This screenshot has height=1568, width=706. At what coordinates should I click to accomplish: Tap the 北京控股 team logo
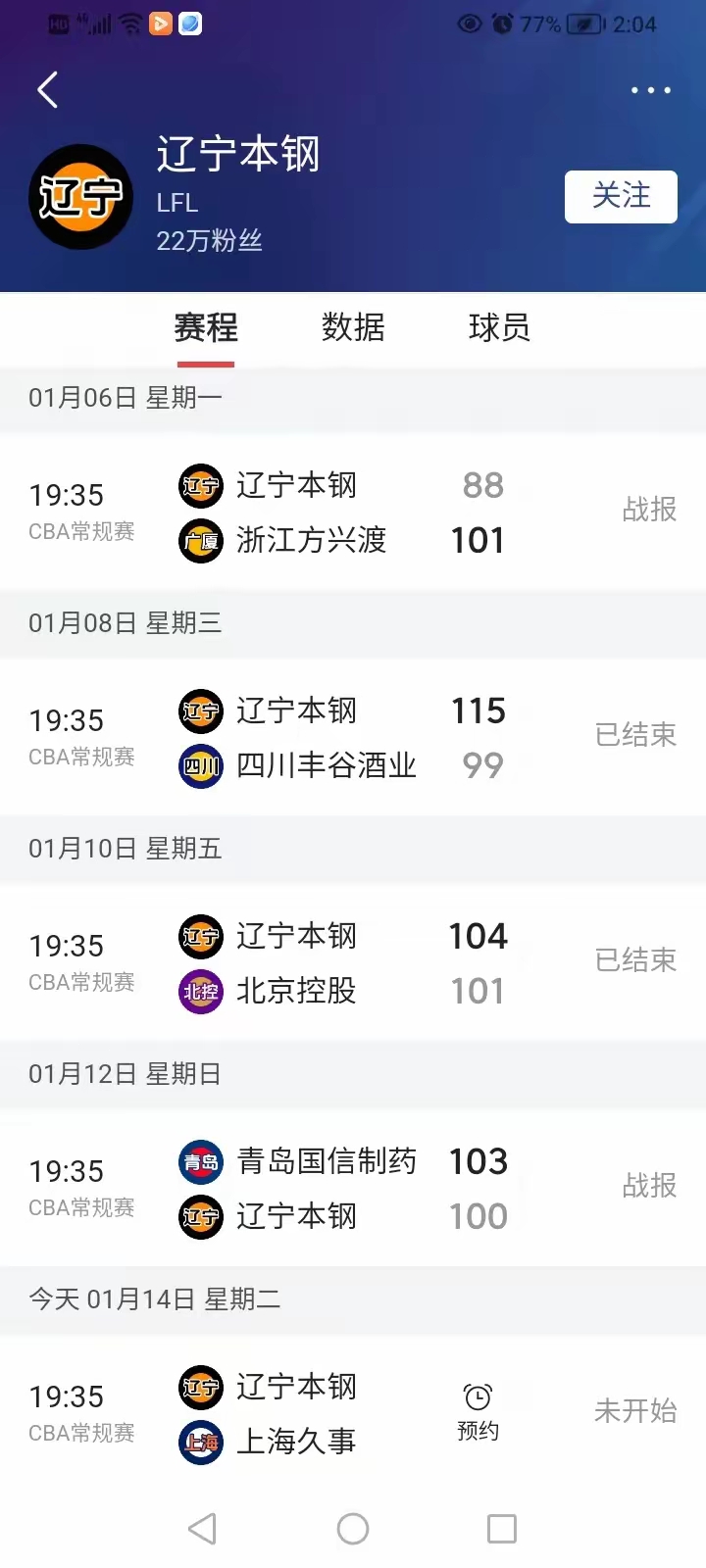(200, 992)
